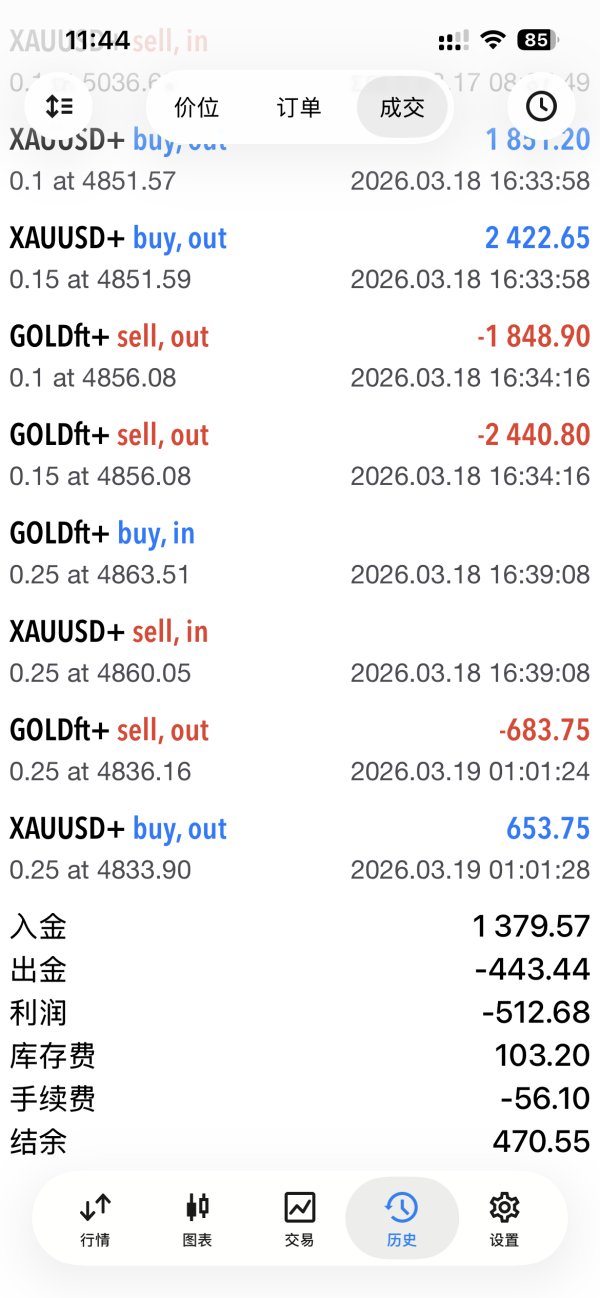This screenshot has width=600, height=1298.
Task: Open the 图表 tab
Action: (x=198, y=1219)
